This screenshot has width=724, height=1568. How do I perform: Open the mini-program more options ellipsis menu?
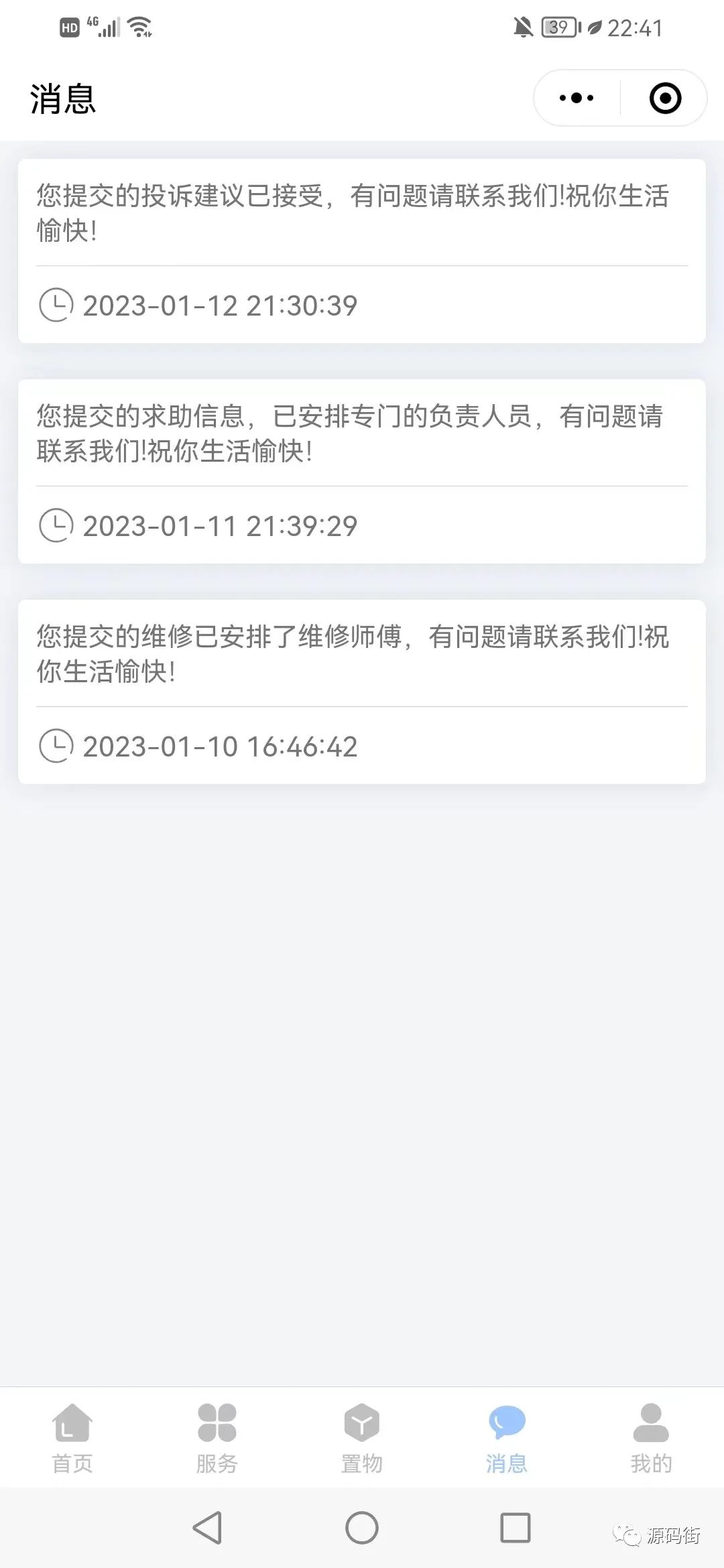point(575,97)
